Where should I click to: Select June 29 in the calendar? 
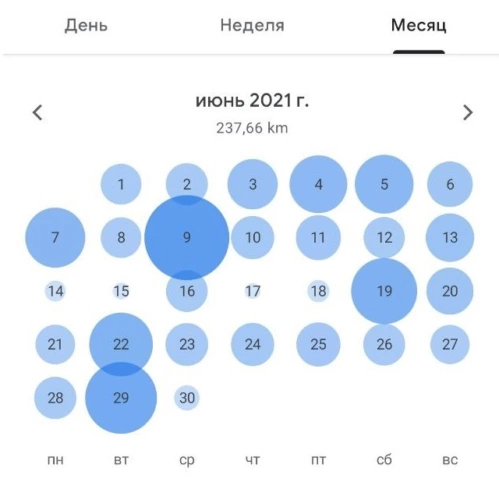121,398
